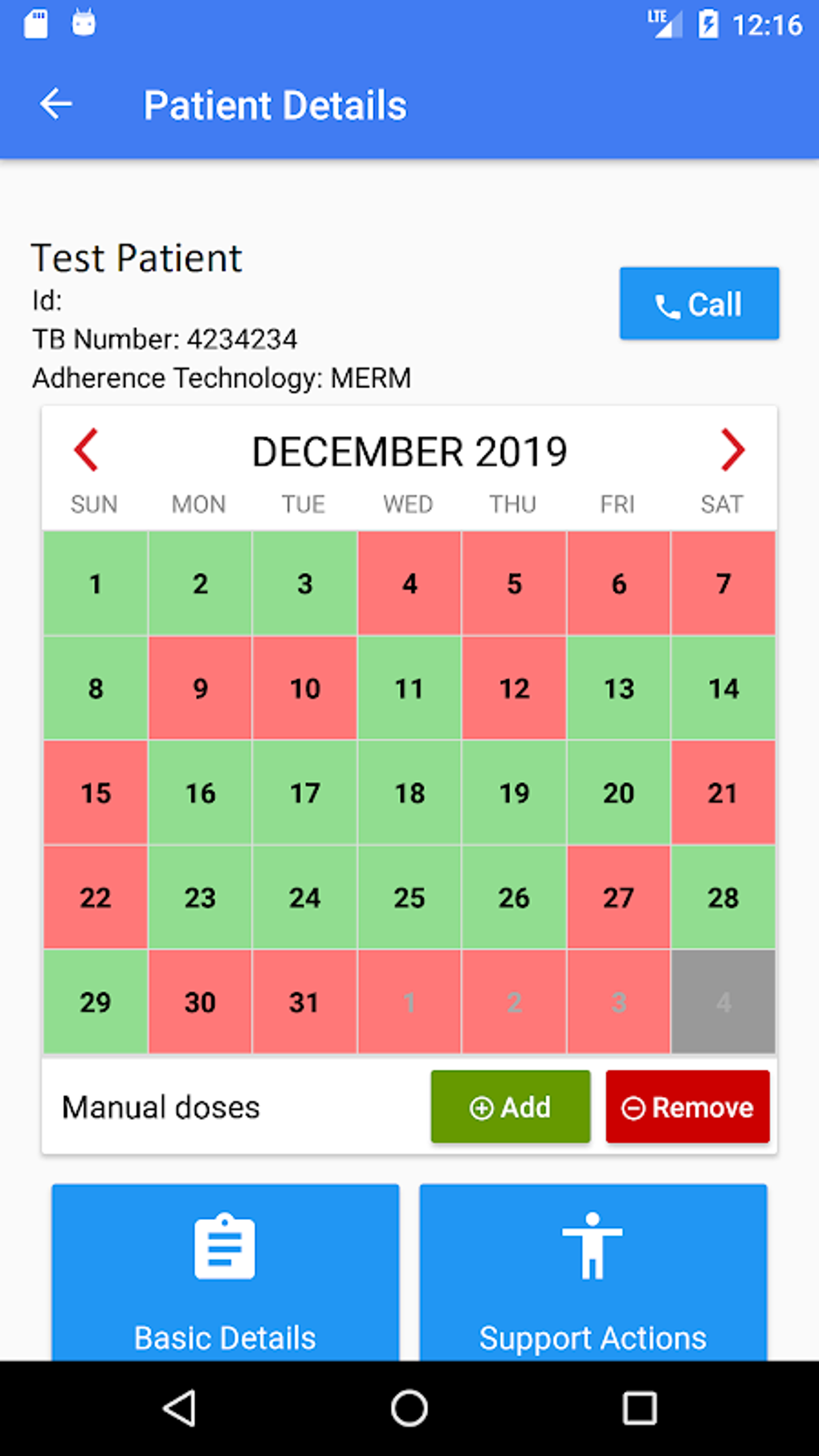Tap Add under Manual doses
This screenshot has width=819, height=1456.
tap(510, 1107)
